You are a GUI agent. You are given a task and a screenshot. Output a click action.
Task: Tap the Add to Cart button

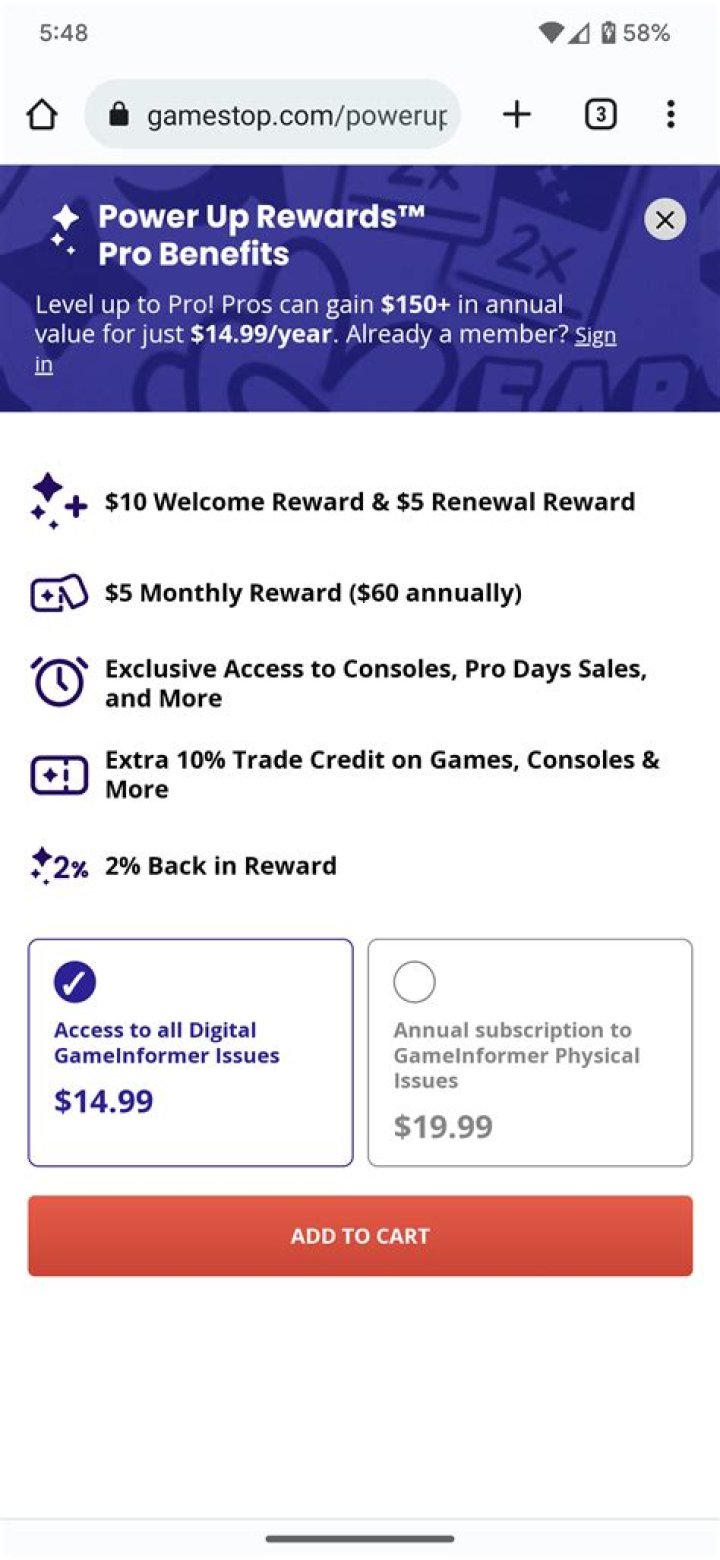(360, 1236)
